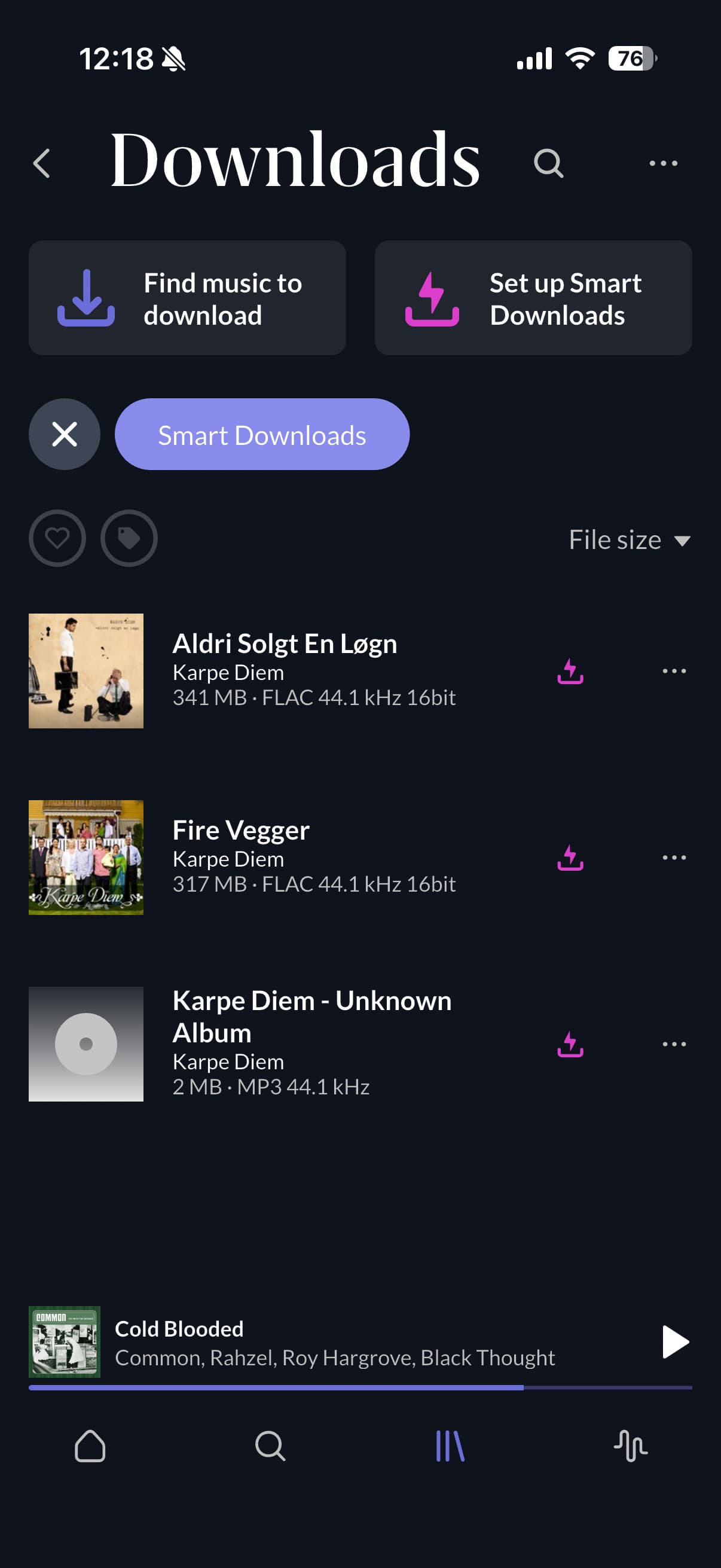Expand the File size sort dropdown

[x=628, y=540]
